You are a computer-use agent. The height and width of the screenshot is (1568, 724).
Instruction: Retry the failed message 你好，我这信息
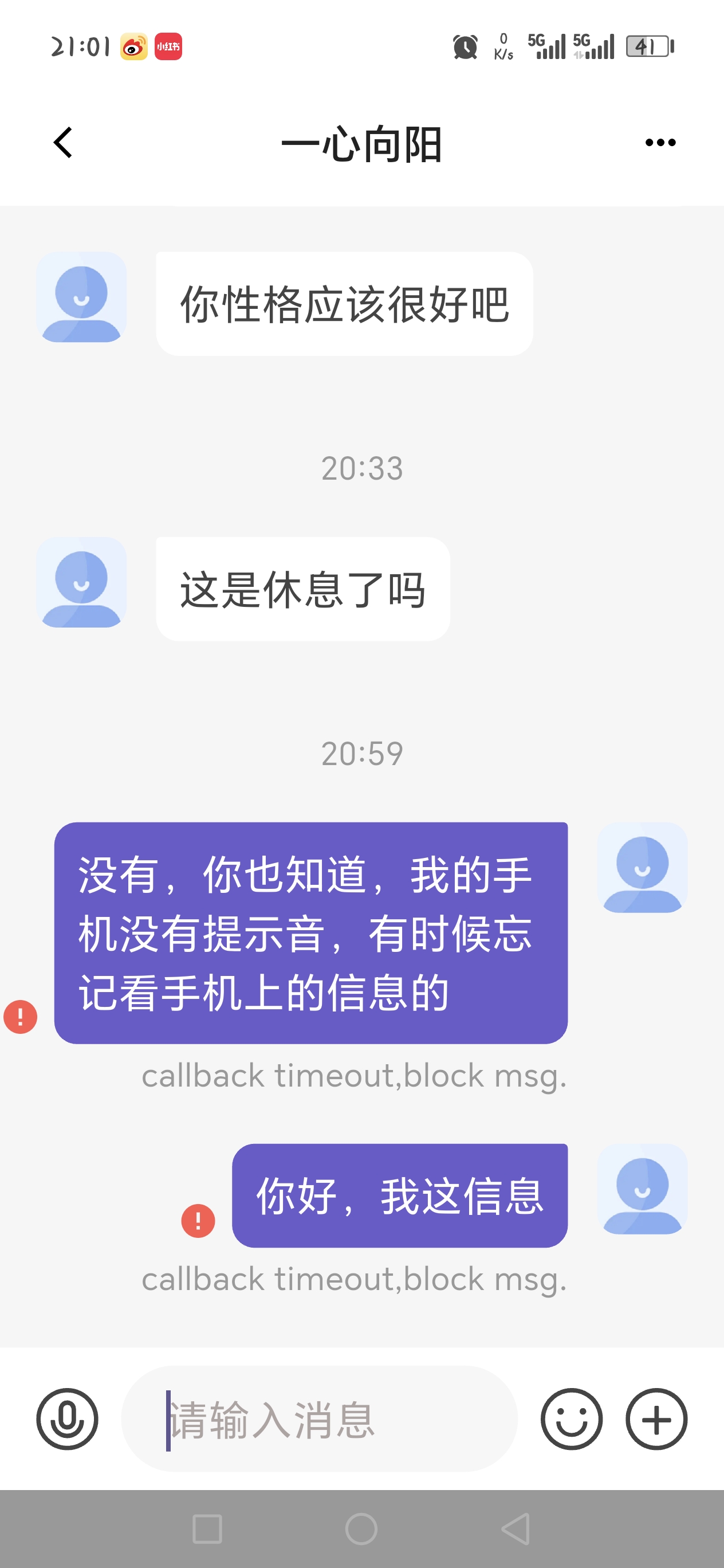pyautogui.click(x=198, y=1221)
